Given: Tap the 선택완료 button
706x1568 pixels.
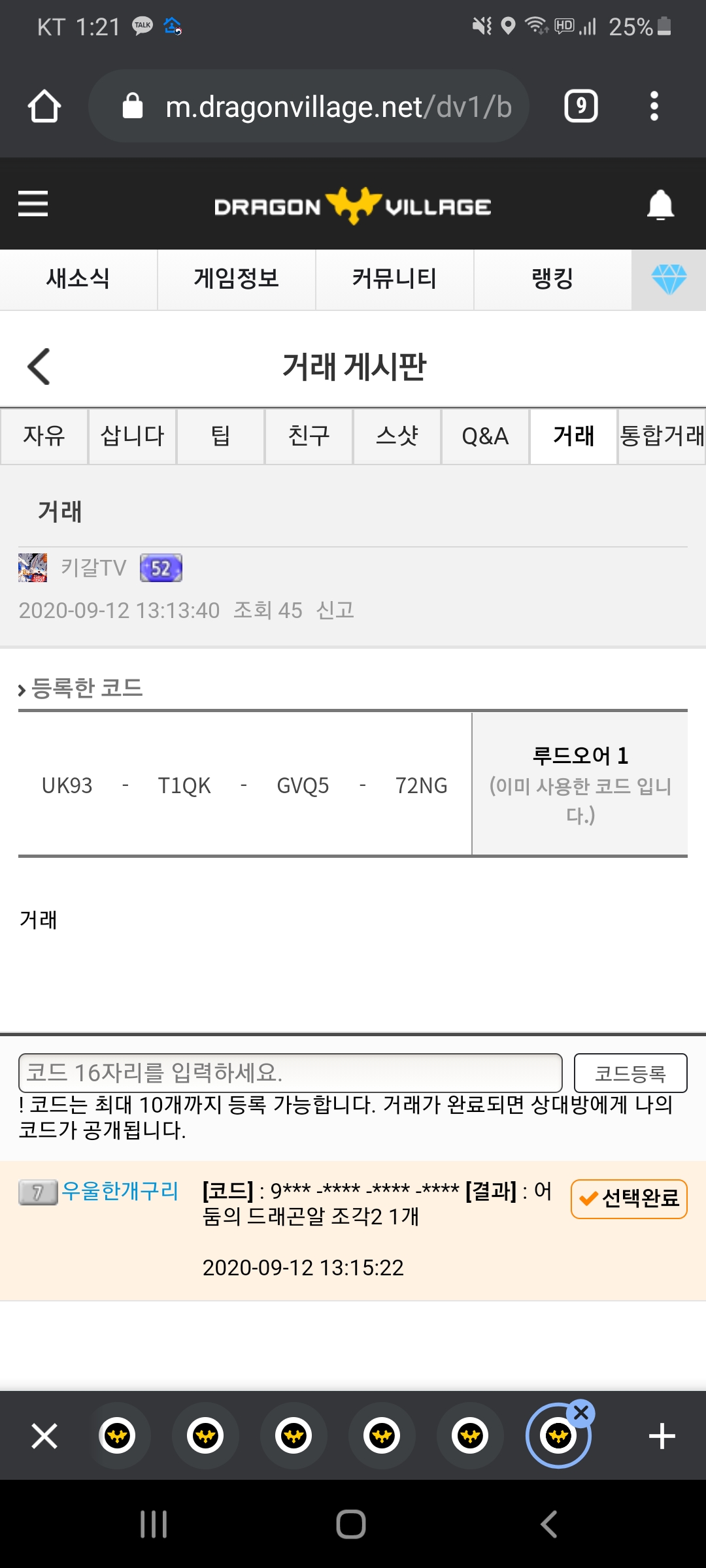Looking at the screenshot, I should [x=629, y=1199].
